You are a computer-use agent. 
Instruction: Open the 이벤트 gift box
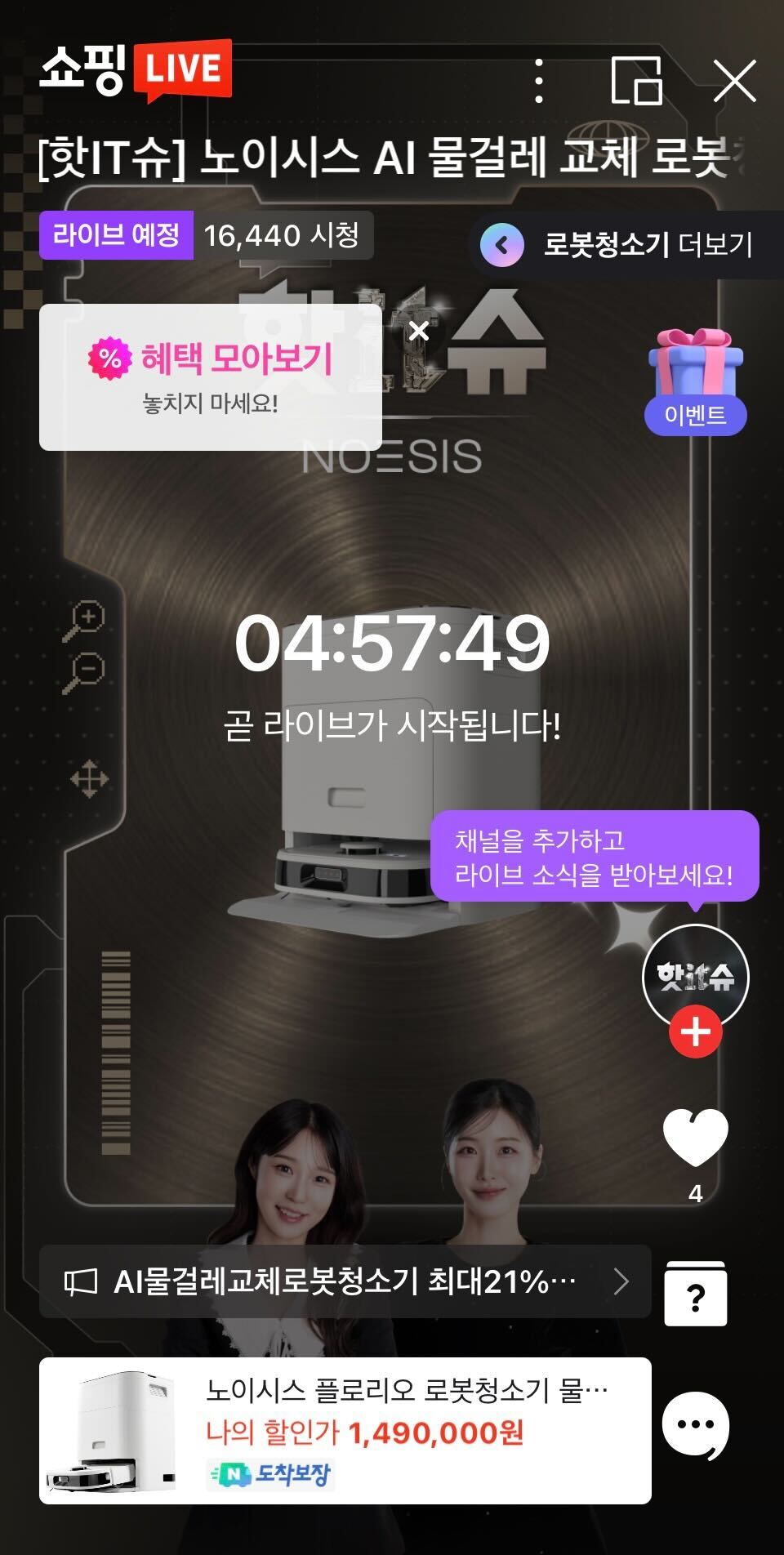click(x=695, y=381)
